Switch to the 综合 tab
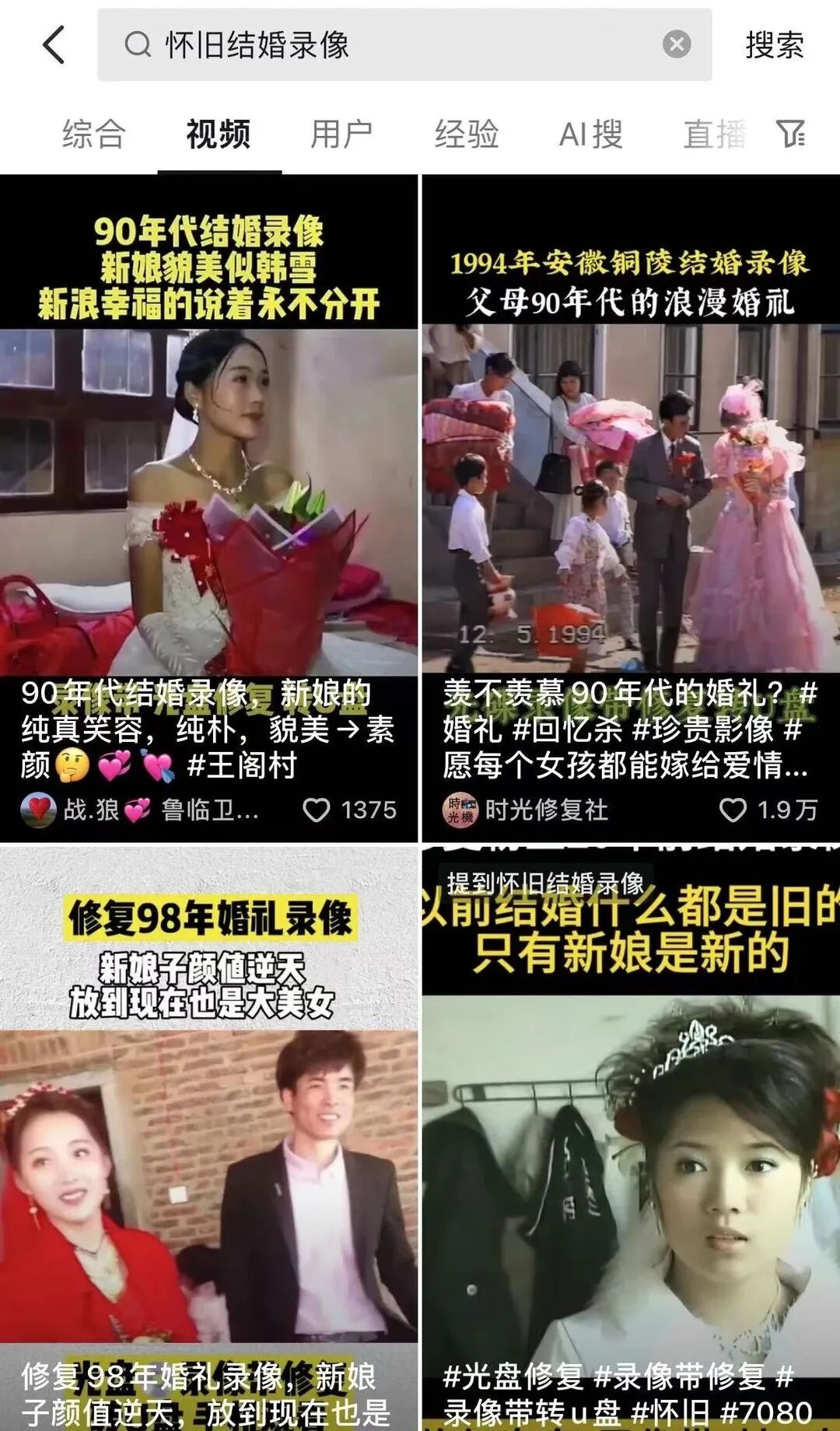Viewport: 840px width, 1431px height. [x=95, y=134]
